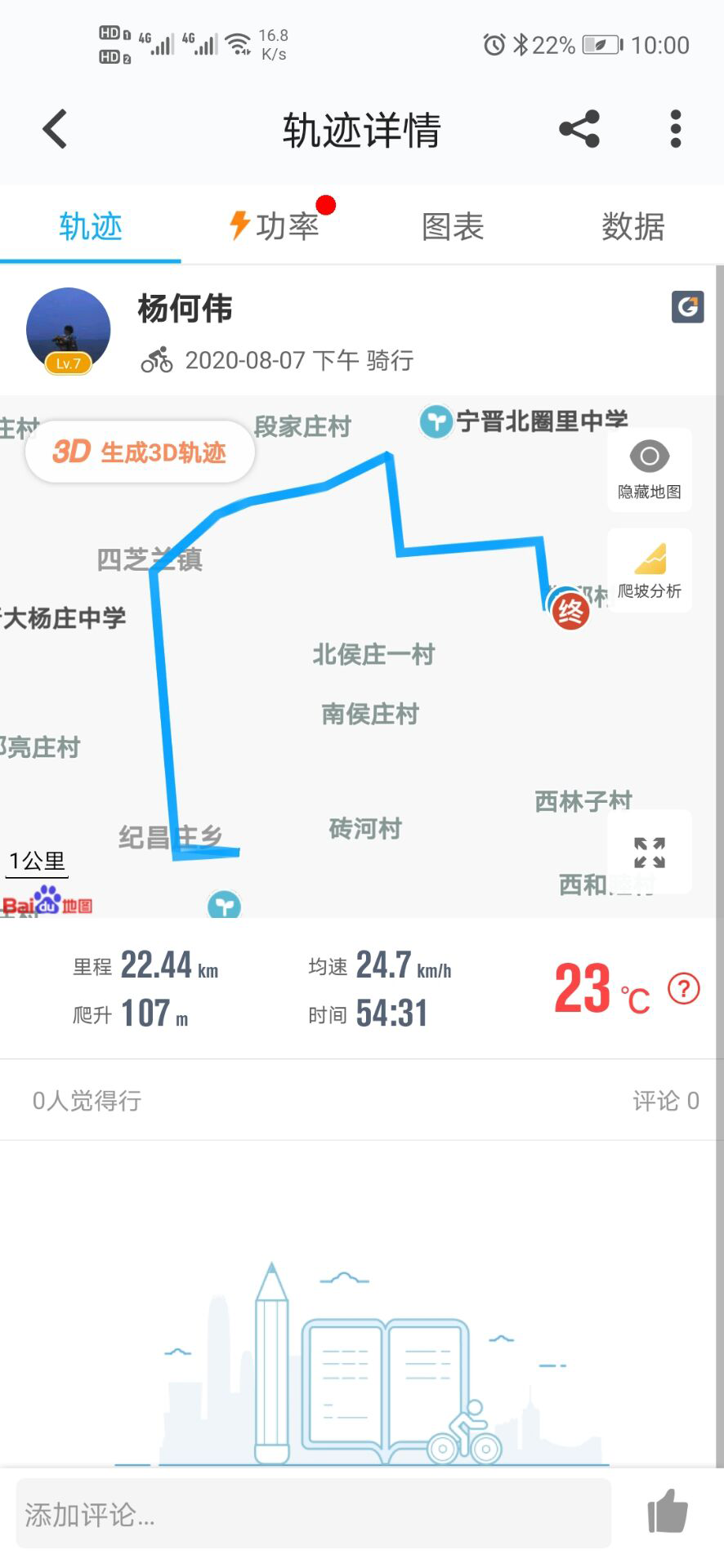The width and height of the screenshot is (724, 1568).
Task: View comments via 评论 0
Action: (x=665, y=1101)
